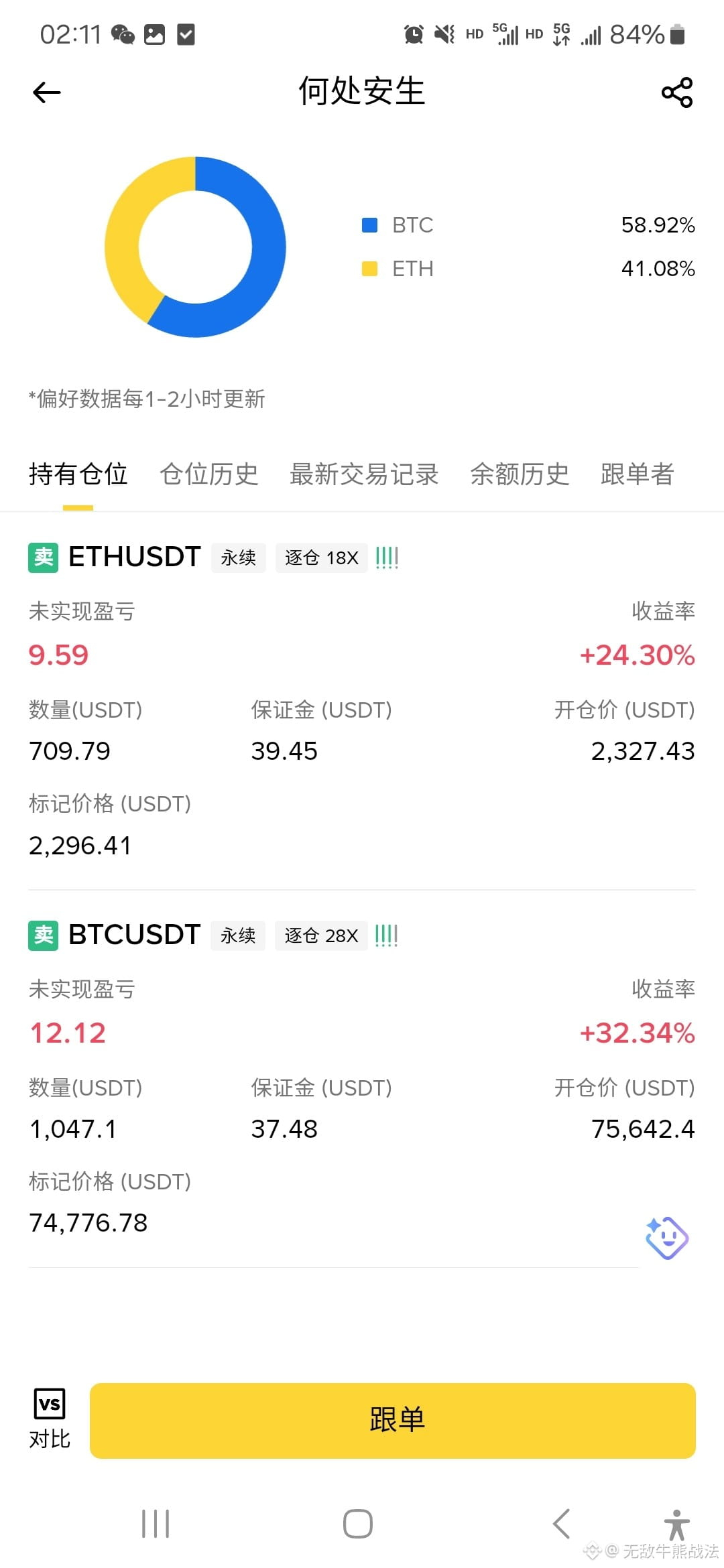Open the BTCUSDT position card
The image size is (724, 1568).
362,1079
